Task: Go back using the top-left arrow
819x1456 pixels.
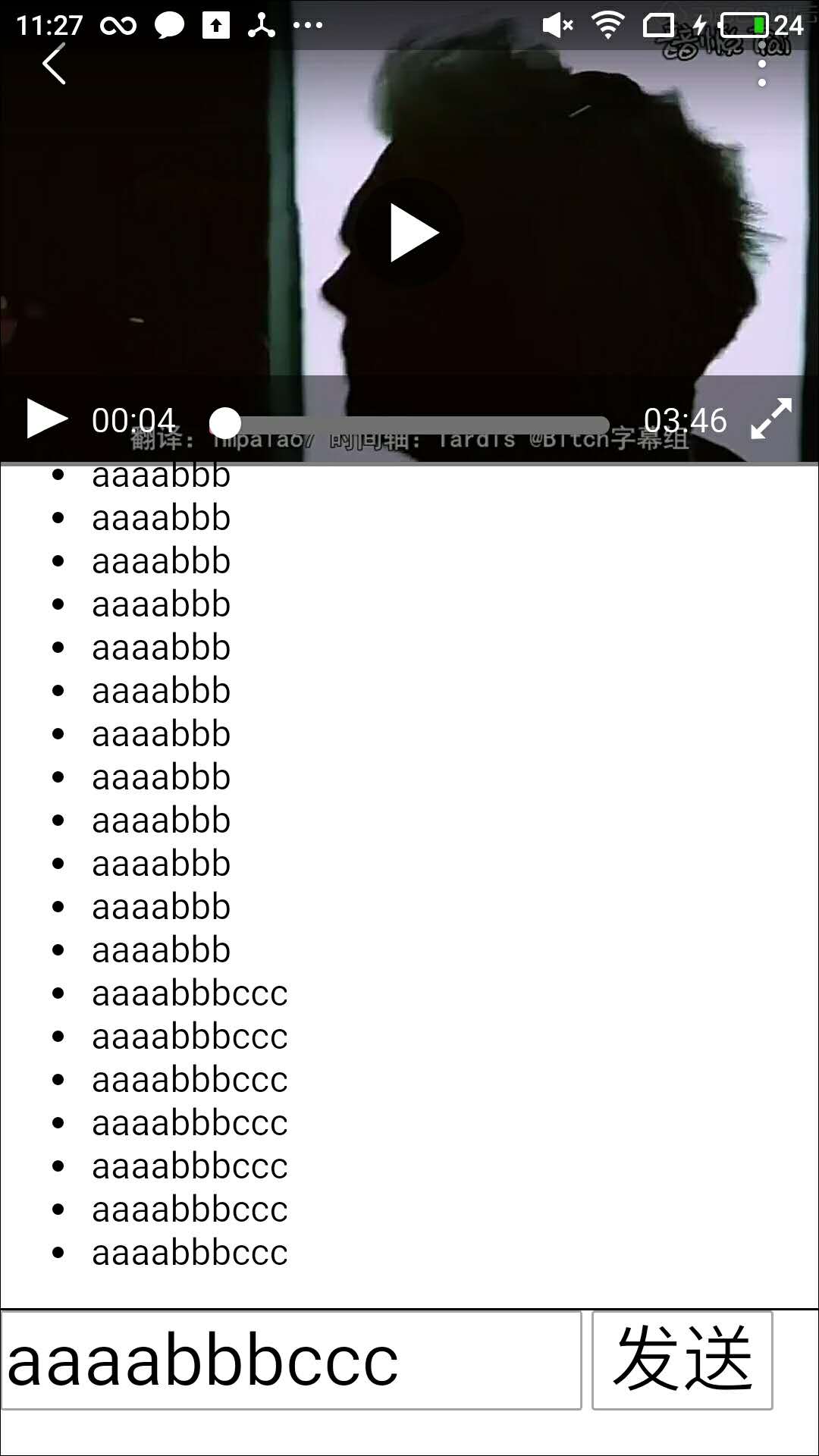Action: point(54,64)
